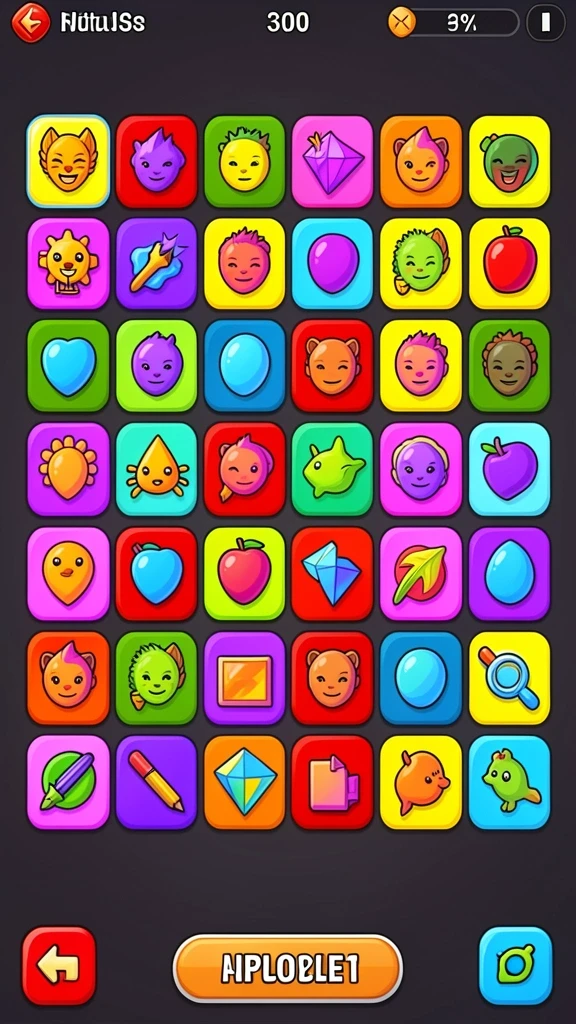Select the sun lion tile on magenta
The image size is (576, 1024).
pyautogui.click(x=68, y=263)
